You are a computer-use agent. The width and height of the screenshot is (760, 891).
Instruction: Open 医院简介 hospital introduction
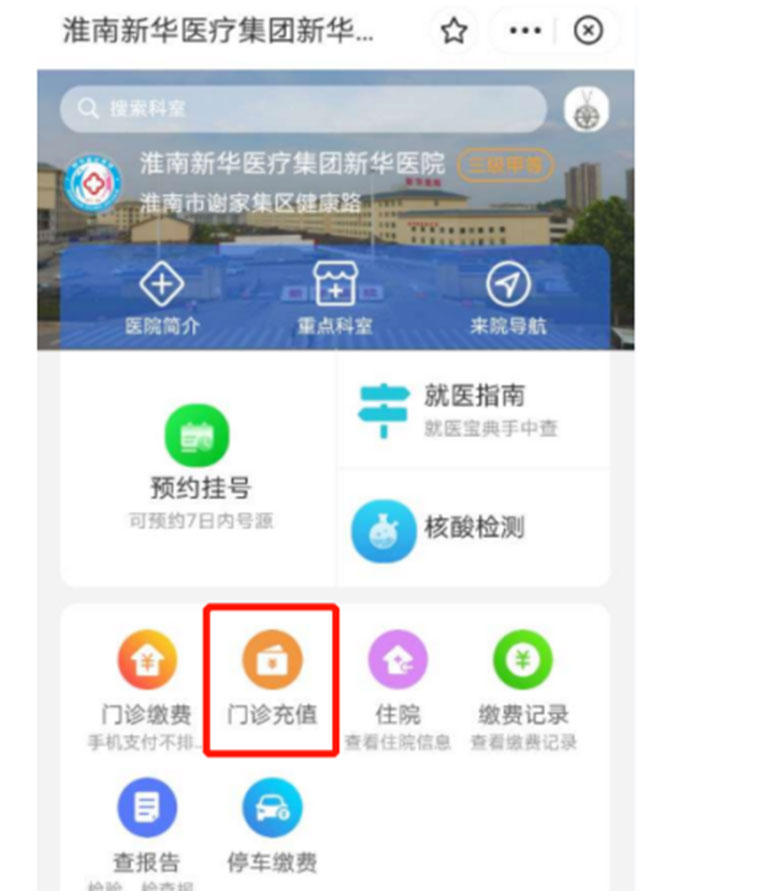coord(161,299)
